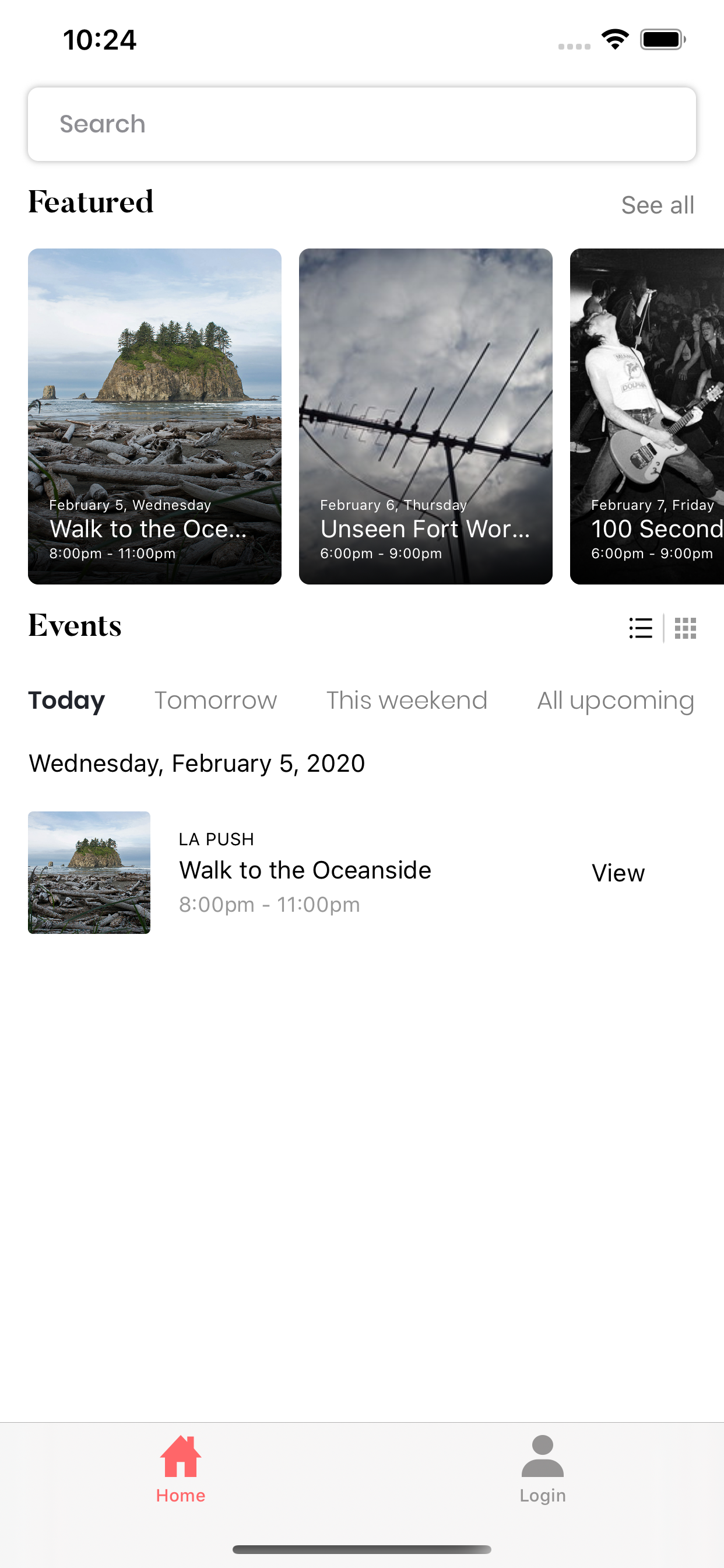Image resolution: width=724 pixels, height=1568 pixels.
Task: Show All upcoming events
Action: coord(615,701)
